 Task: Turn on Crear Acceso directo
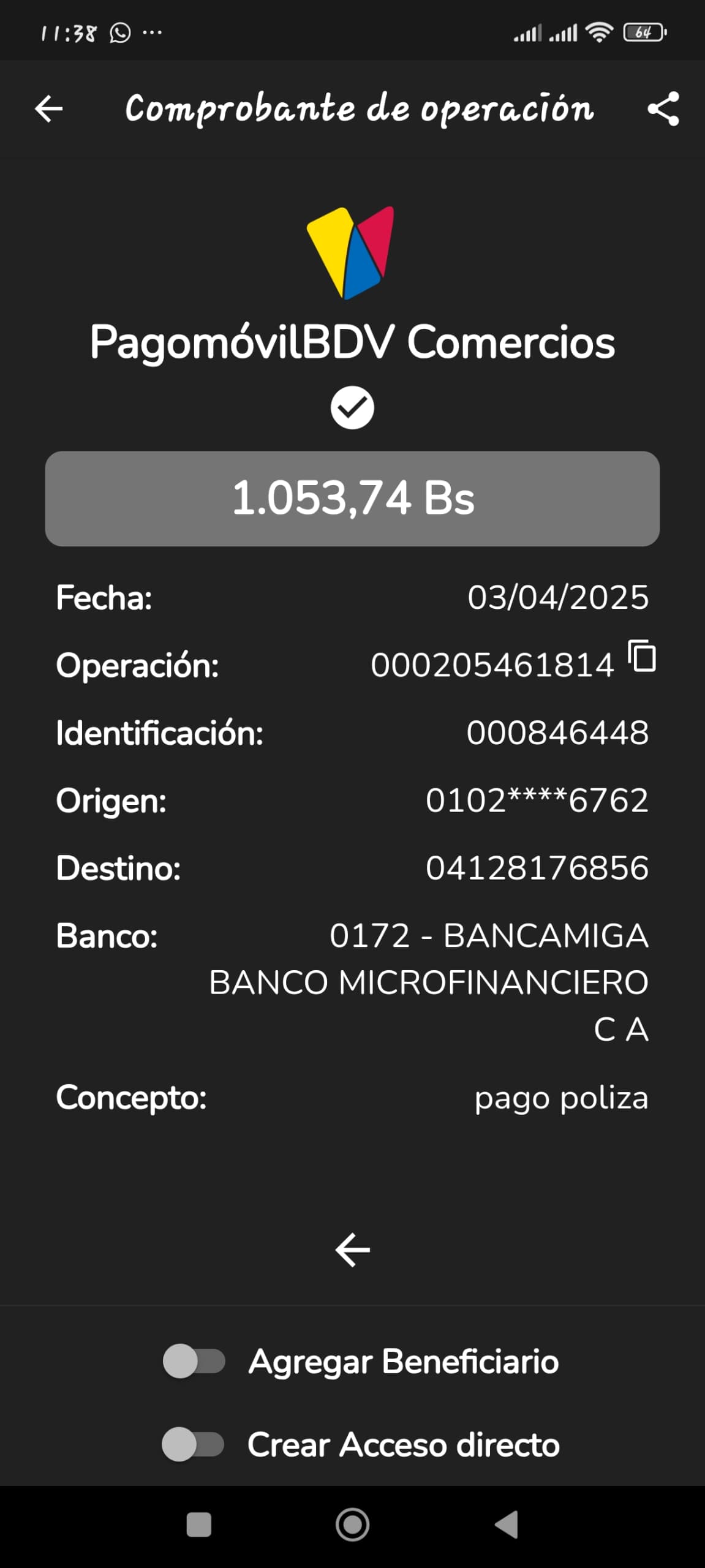193,1444
